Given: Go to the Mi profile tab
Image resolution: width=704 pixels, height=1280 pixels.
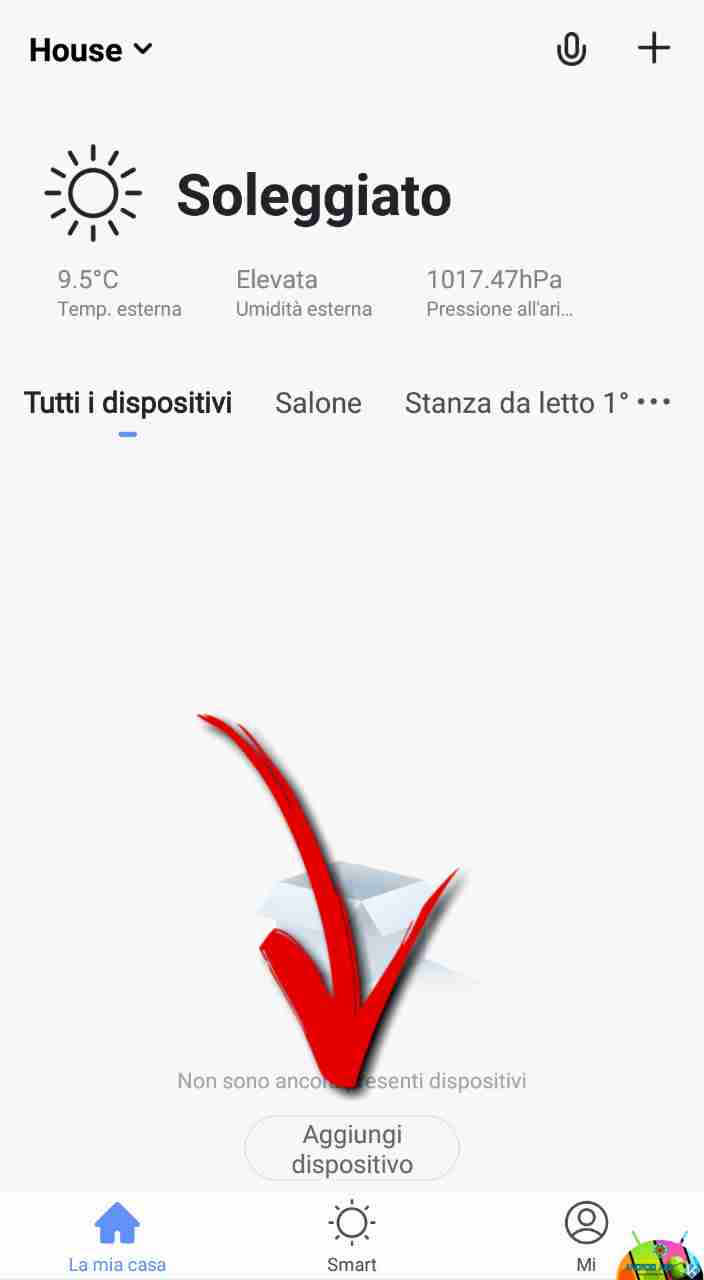Looking at the screenshot, I should 586,1237.
